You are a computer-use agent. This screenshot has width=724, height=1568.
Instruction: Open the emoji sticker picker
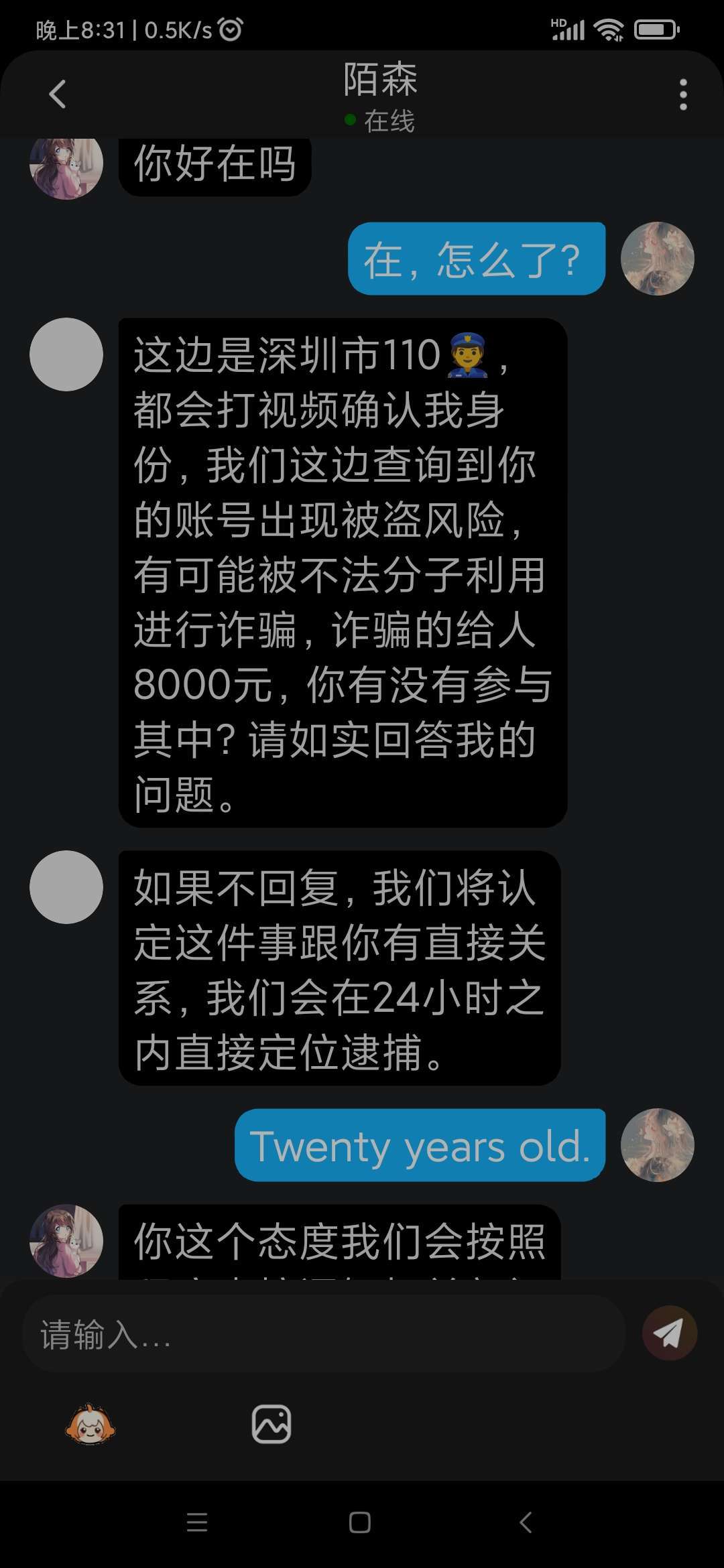point(90,1424)
